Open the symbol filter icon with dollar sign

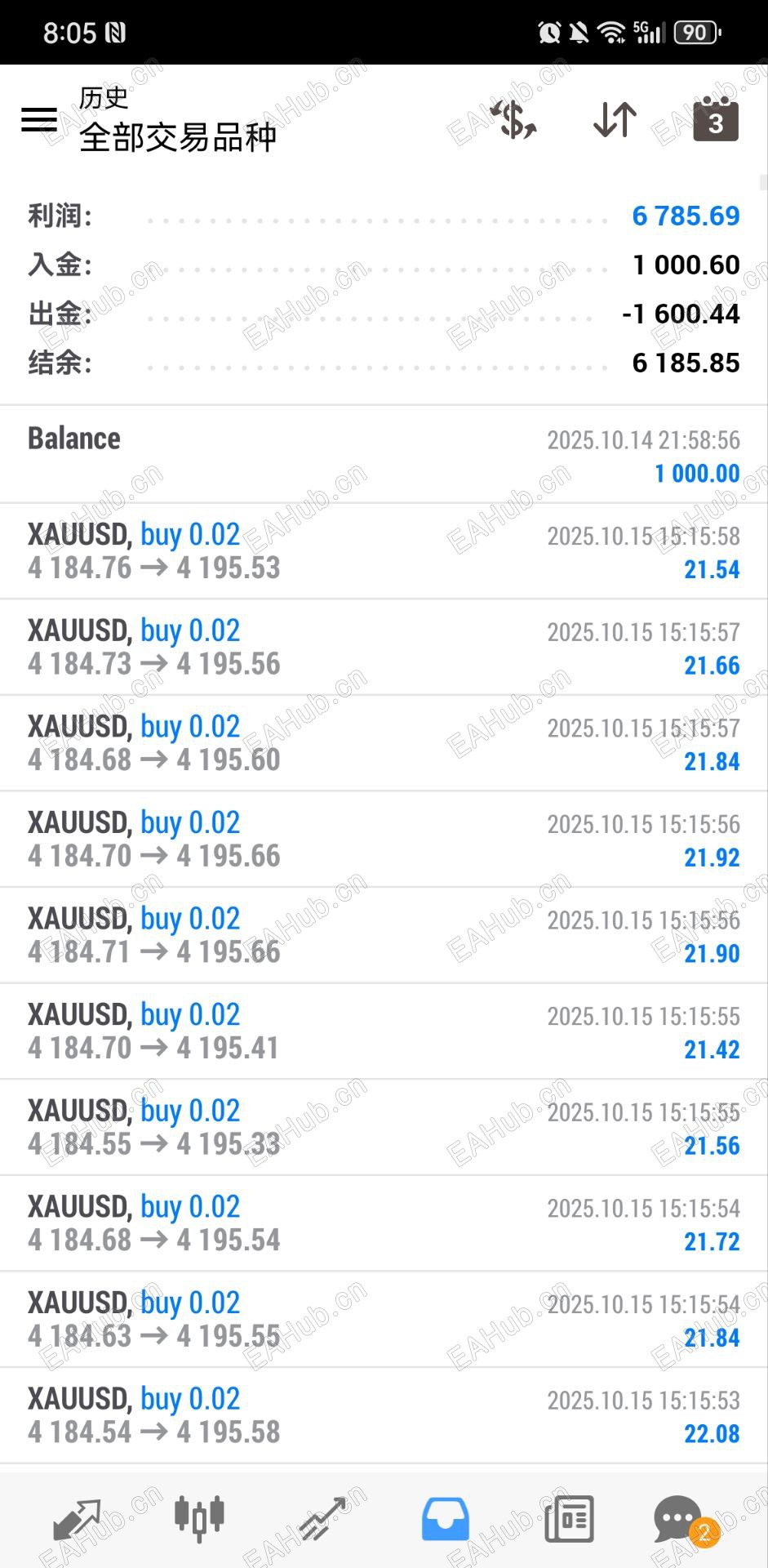click(x=513, y=120)
